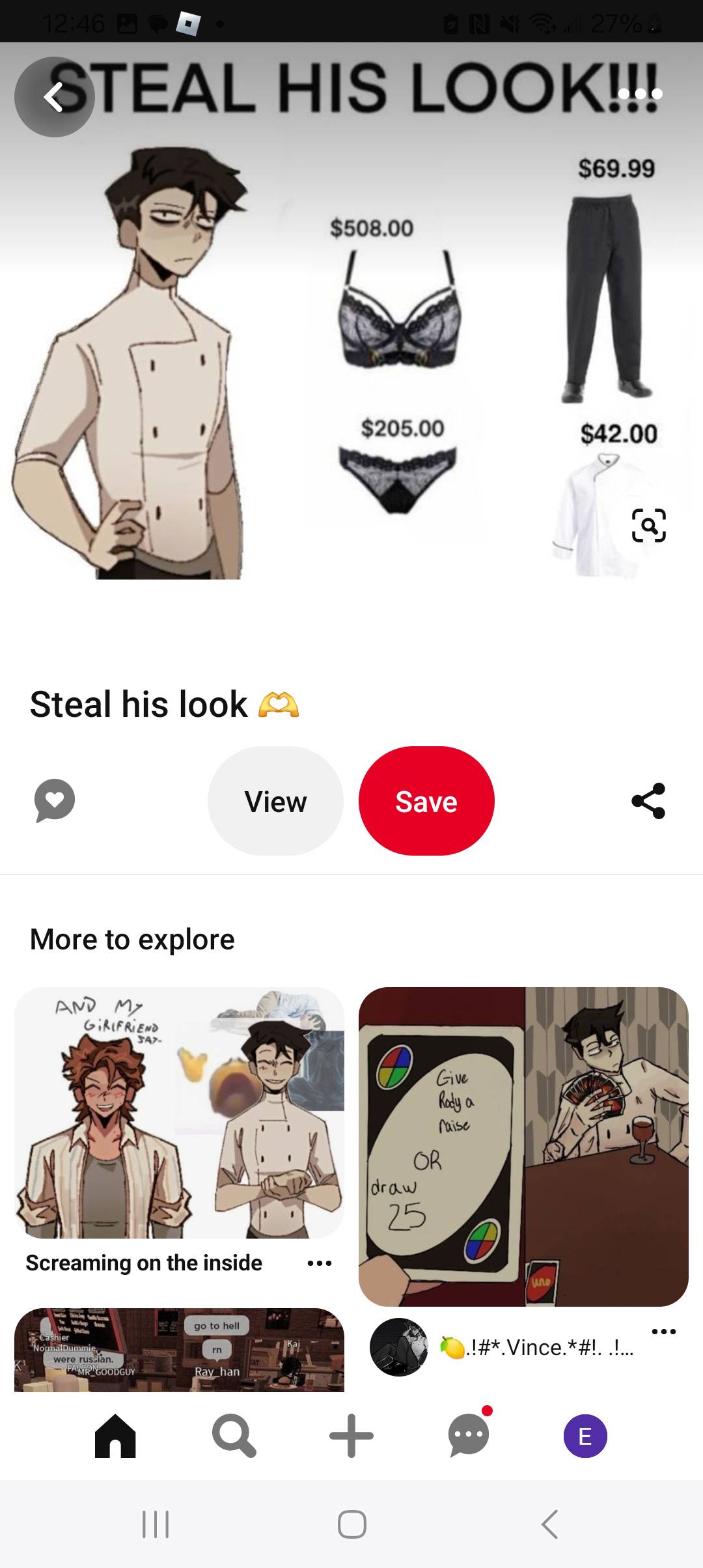Create a new pin with the plus
The height and width of the screenshot is (1568, 703).
click(x=351, y=1436)
